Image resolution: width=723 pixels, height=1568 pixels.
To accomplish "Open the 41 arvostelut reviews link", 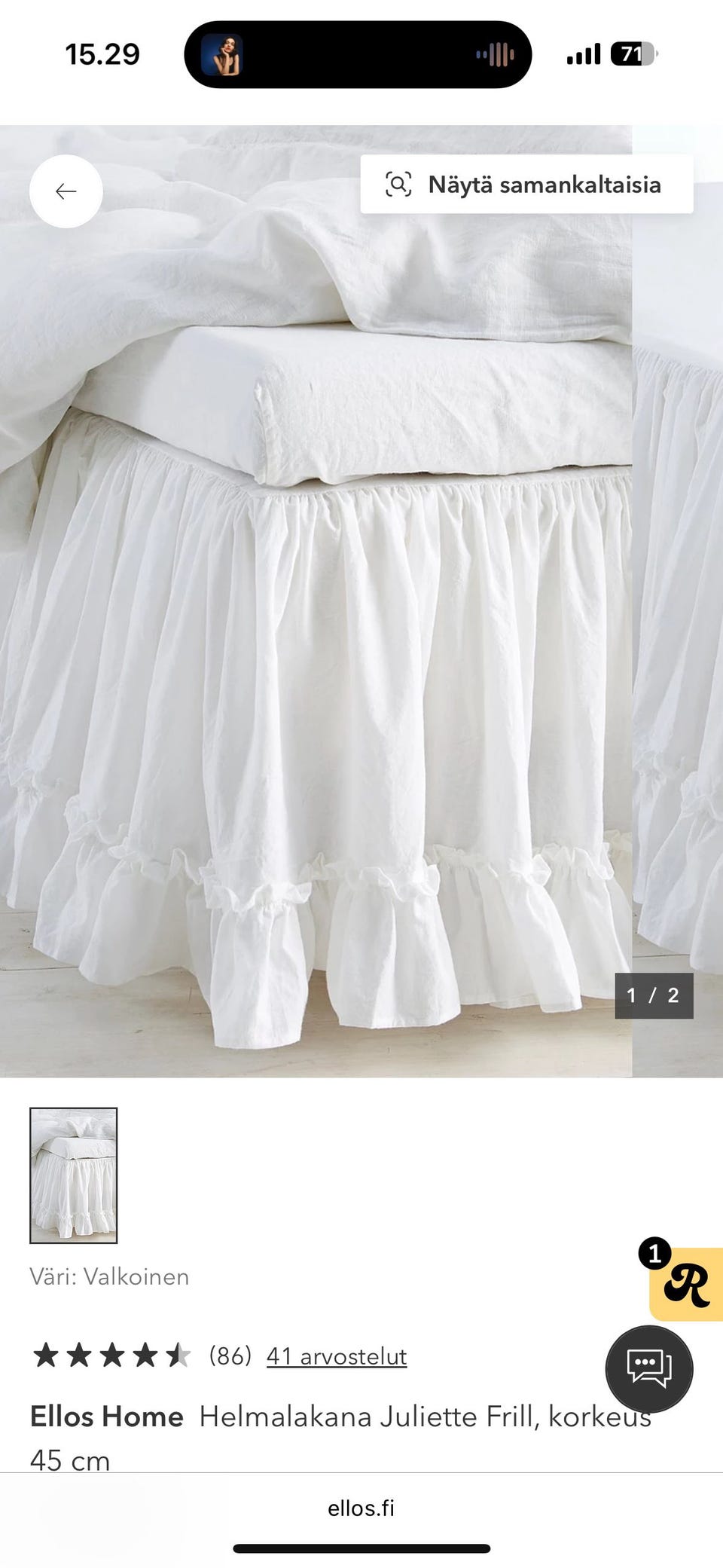I will click(x=337, y=1356).
